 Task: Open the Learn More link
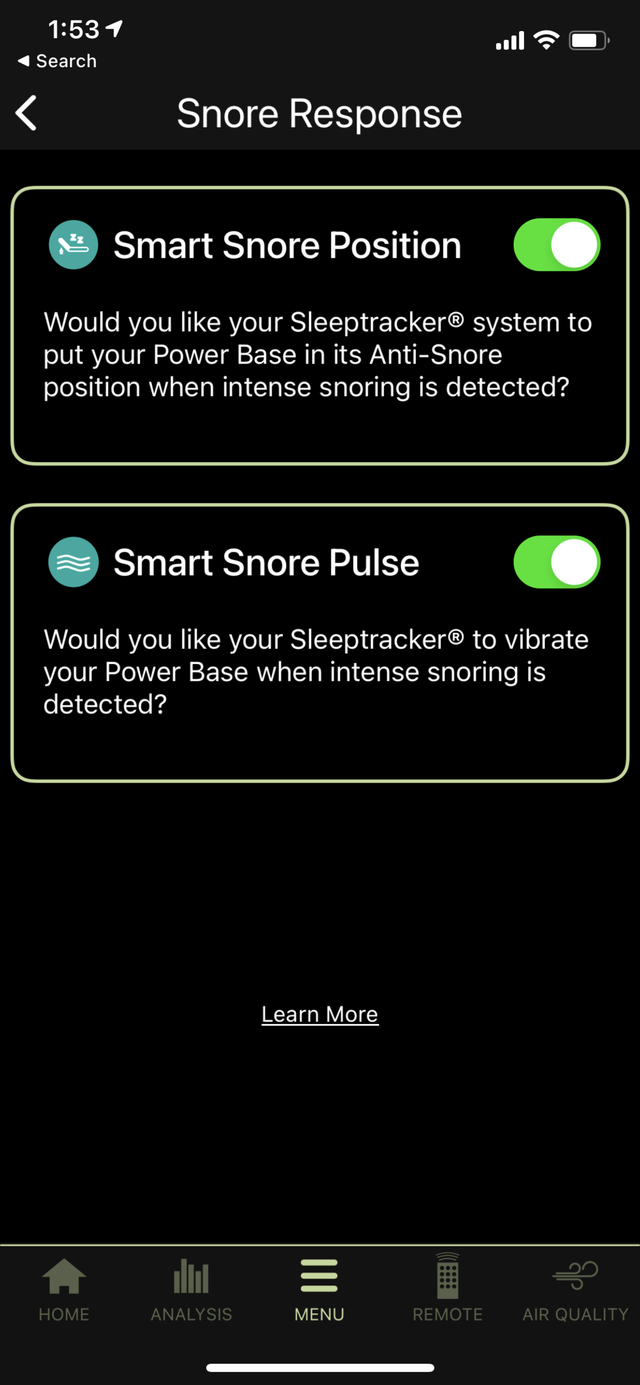click(320, 1014)
